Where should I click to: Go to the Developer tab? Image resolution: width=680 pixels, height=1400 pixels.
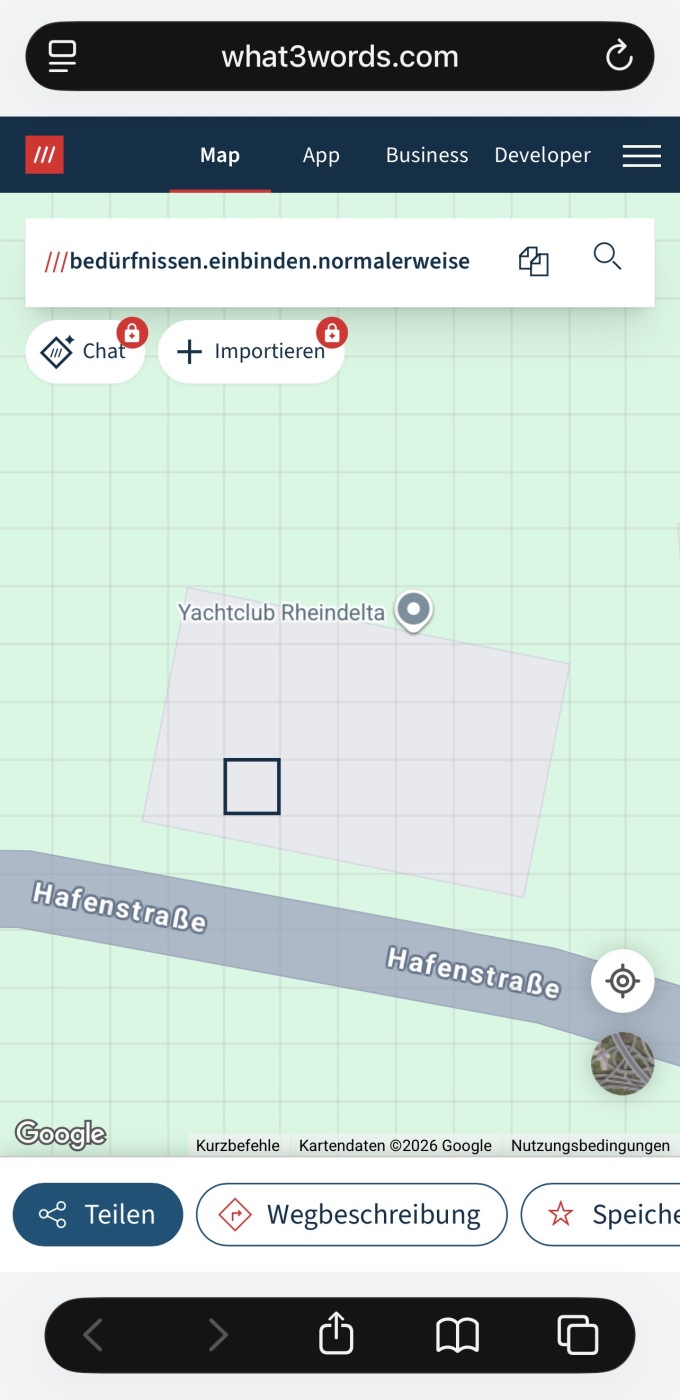tap(542, 155)
